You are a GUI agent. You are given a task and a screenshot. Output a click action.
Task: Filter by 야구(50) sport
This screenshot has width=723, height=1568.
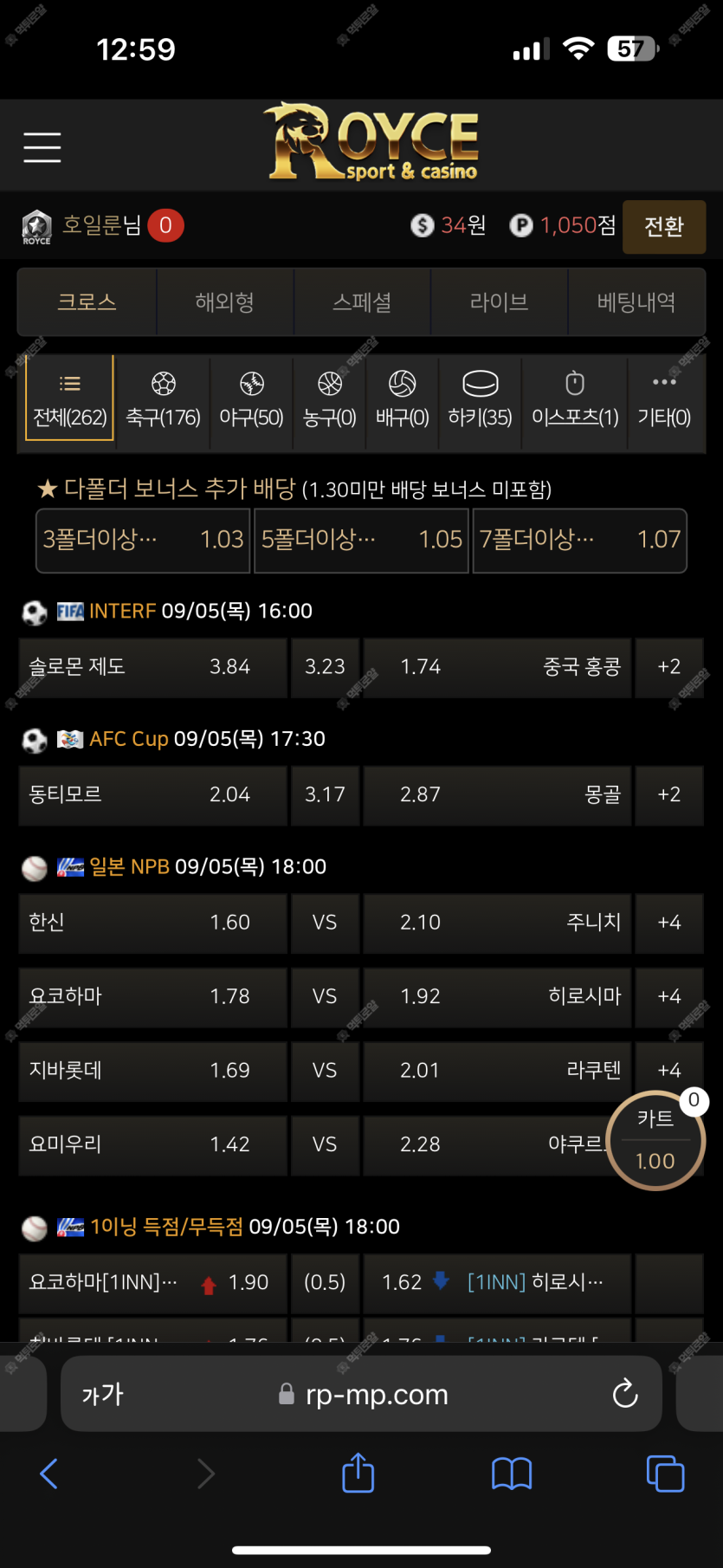[251, 399]
